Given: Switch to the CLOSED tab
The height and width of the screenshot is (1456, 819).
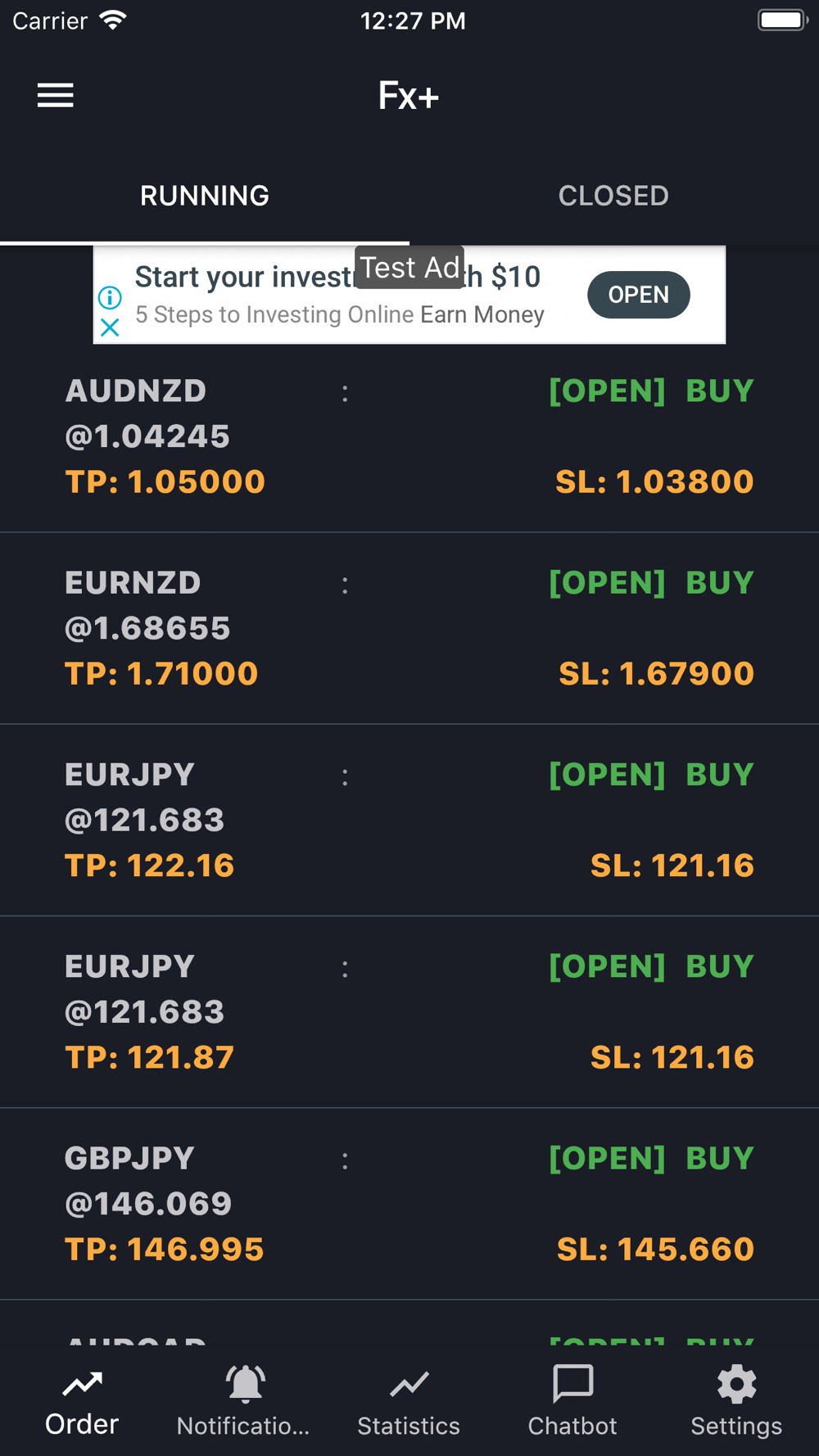Looking at the screenshot, I should coord(614,196).
